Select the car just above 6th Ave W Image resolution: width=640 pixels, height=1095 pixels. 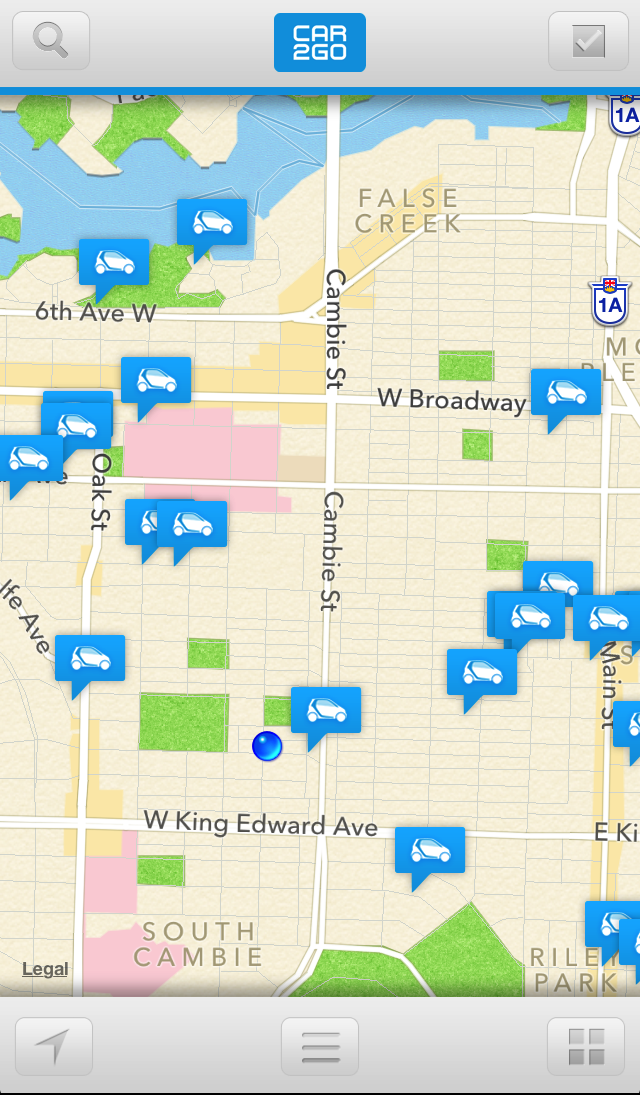click(114, 262)
